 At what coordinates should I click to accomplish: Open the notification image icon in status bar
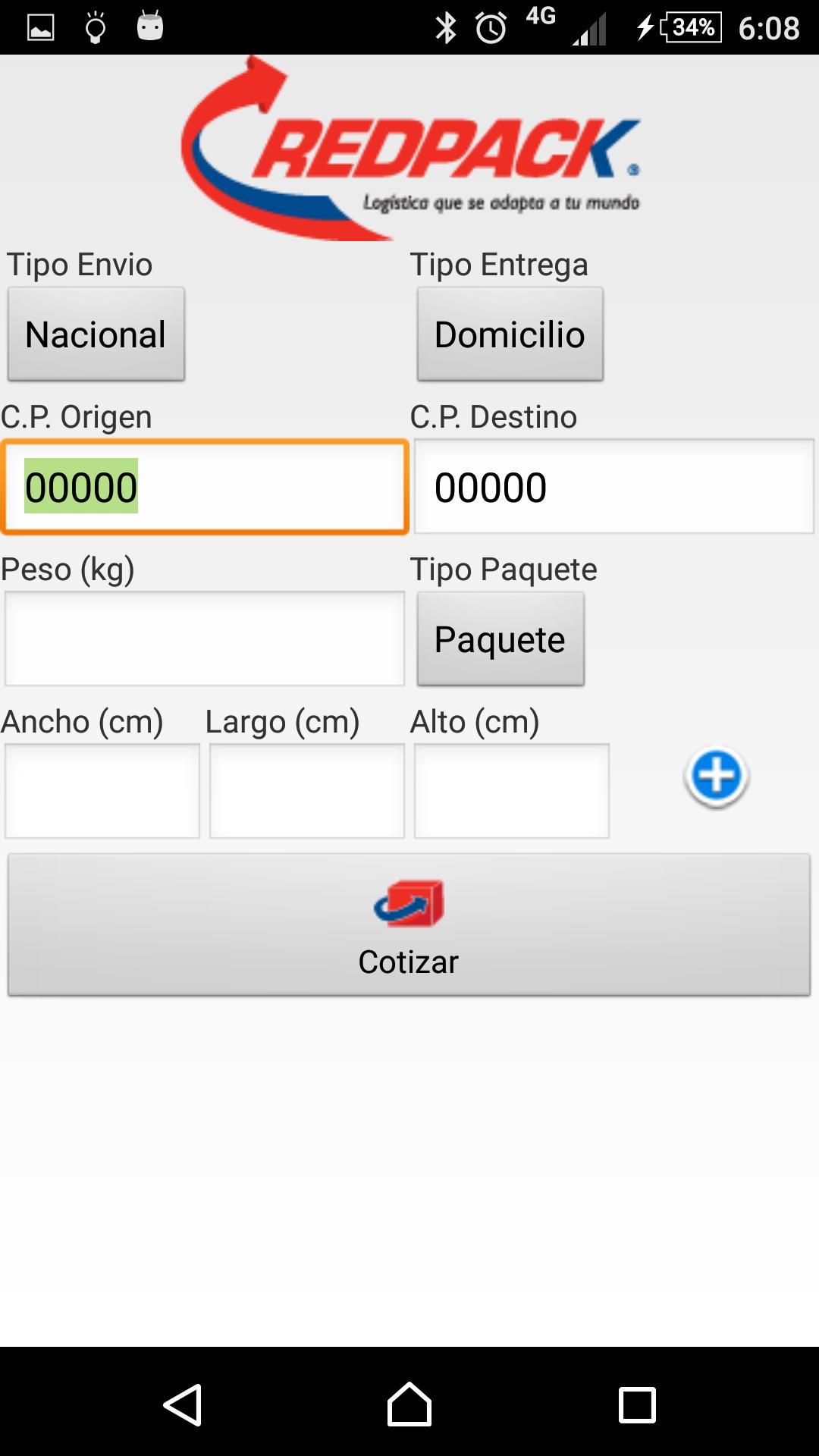click(39, 28)
